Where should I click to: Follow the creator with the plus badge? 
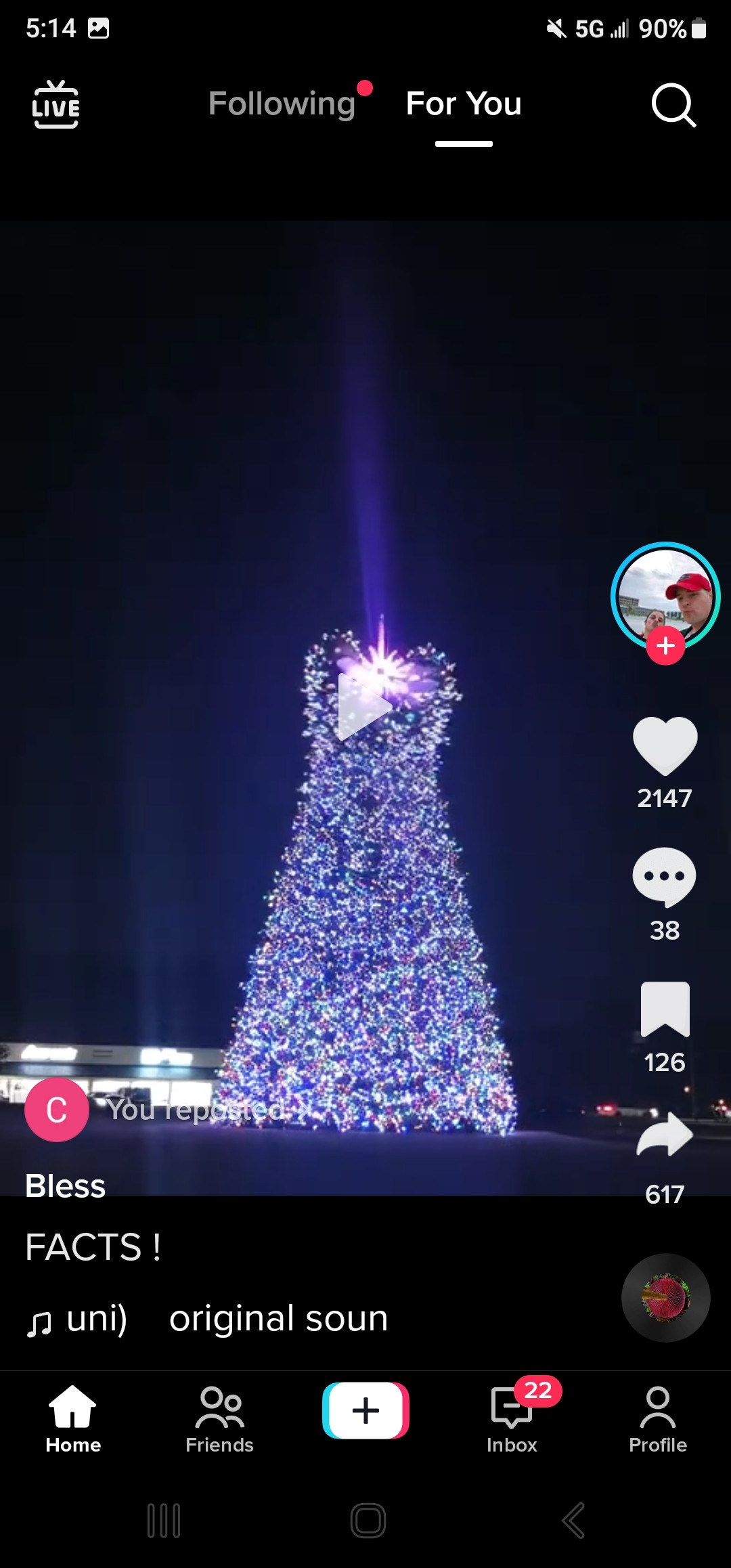[665, 646]
